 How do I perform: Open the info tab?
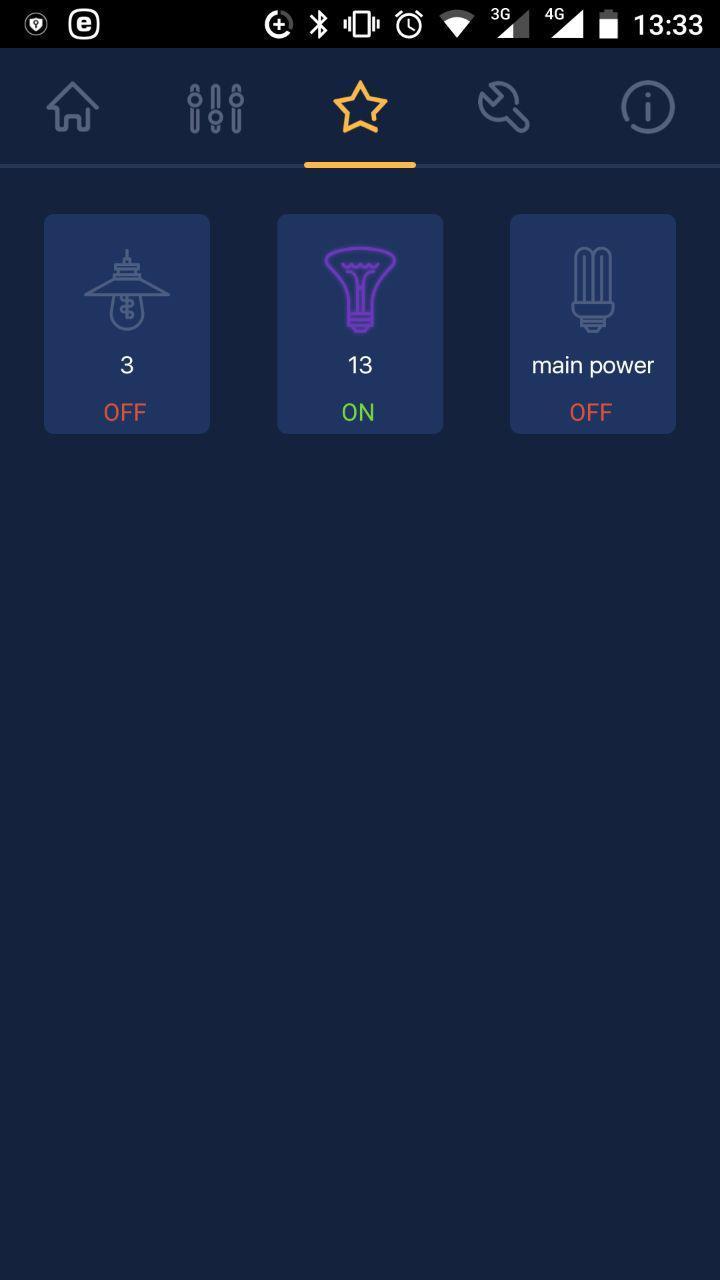647,107
